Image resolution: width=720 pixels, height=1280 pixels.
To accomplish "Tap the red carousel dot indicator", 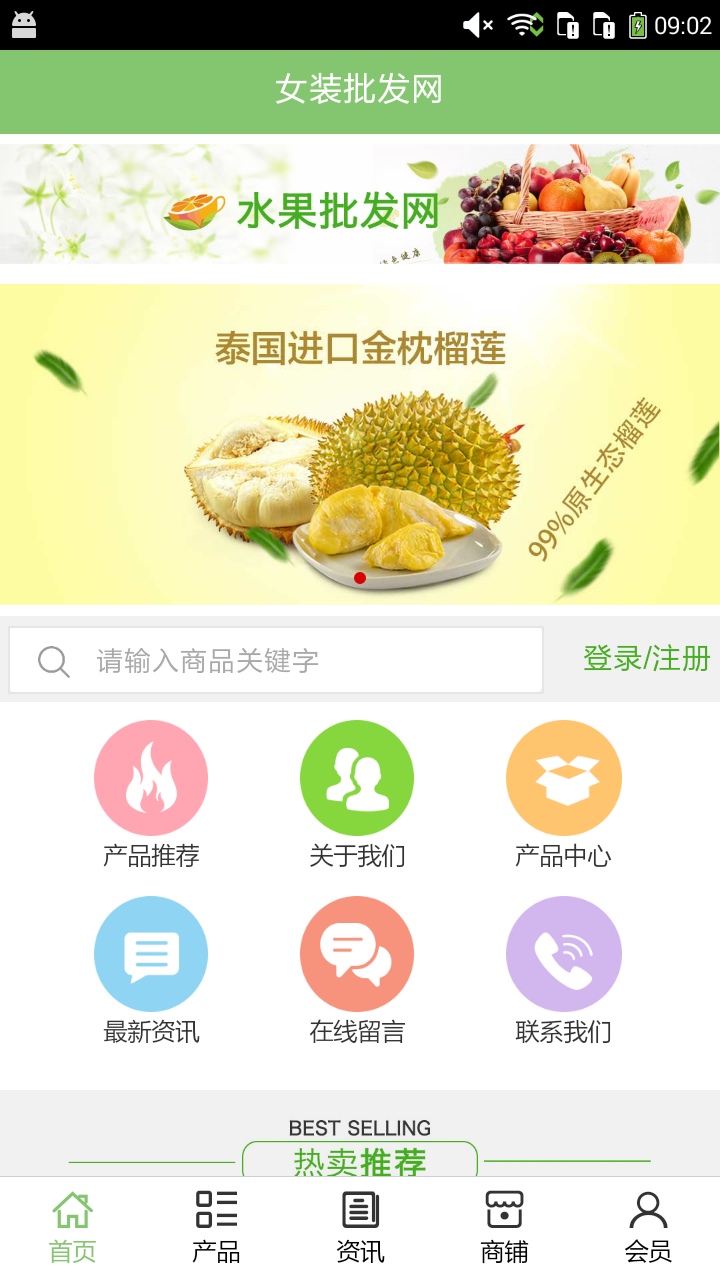I will coord(359,577).
